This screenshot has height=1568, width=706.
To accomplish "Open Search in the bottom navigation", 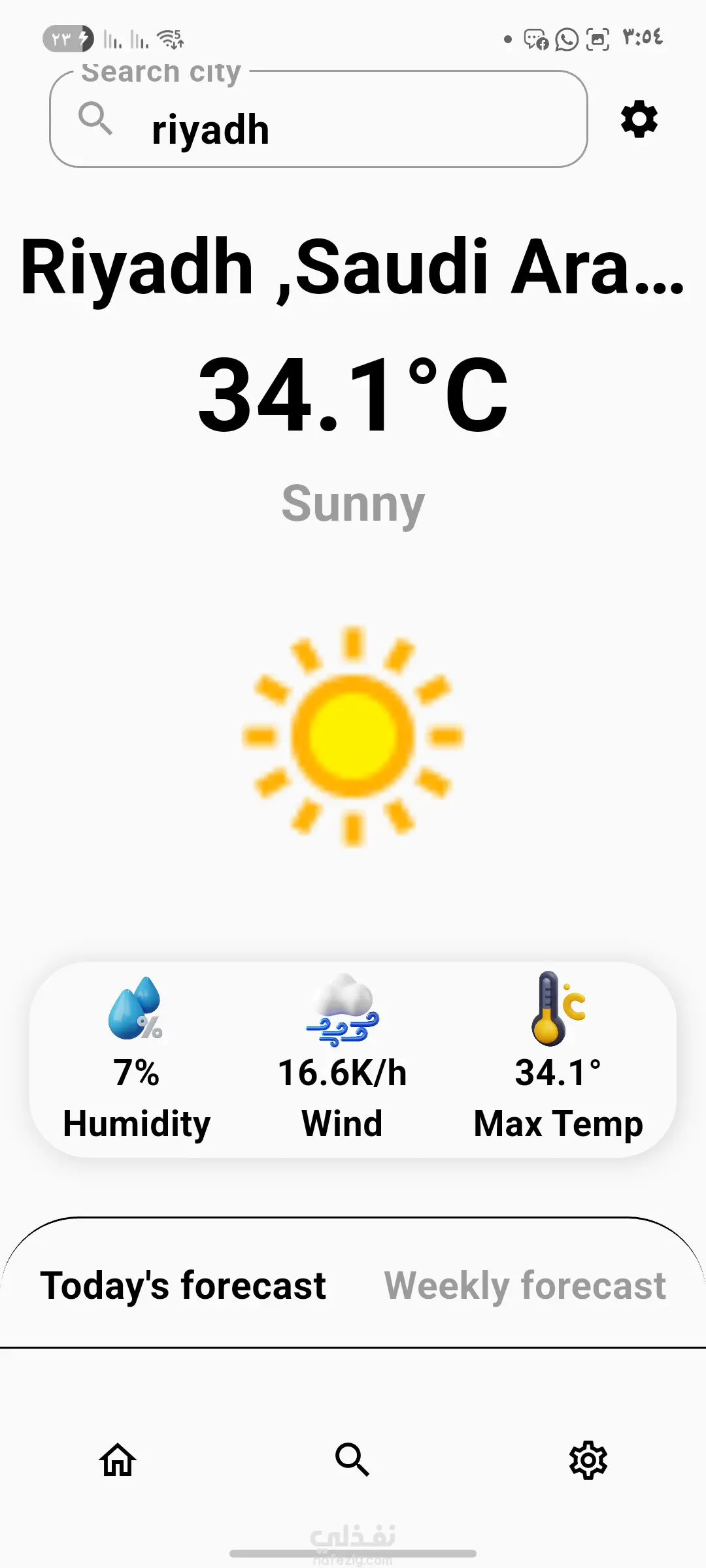I will tap(352, 1460).
